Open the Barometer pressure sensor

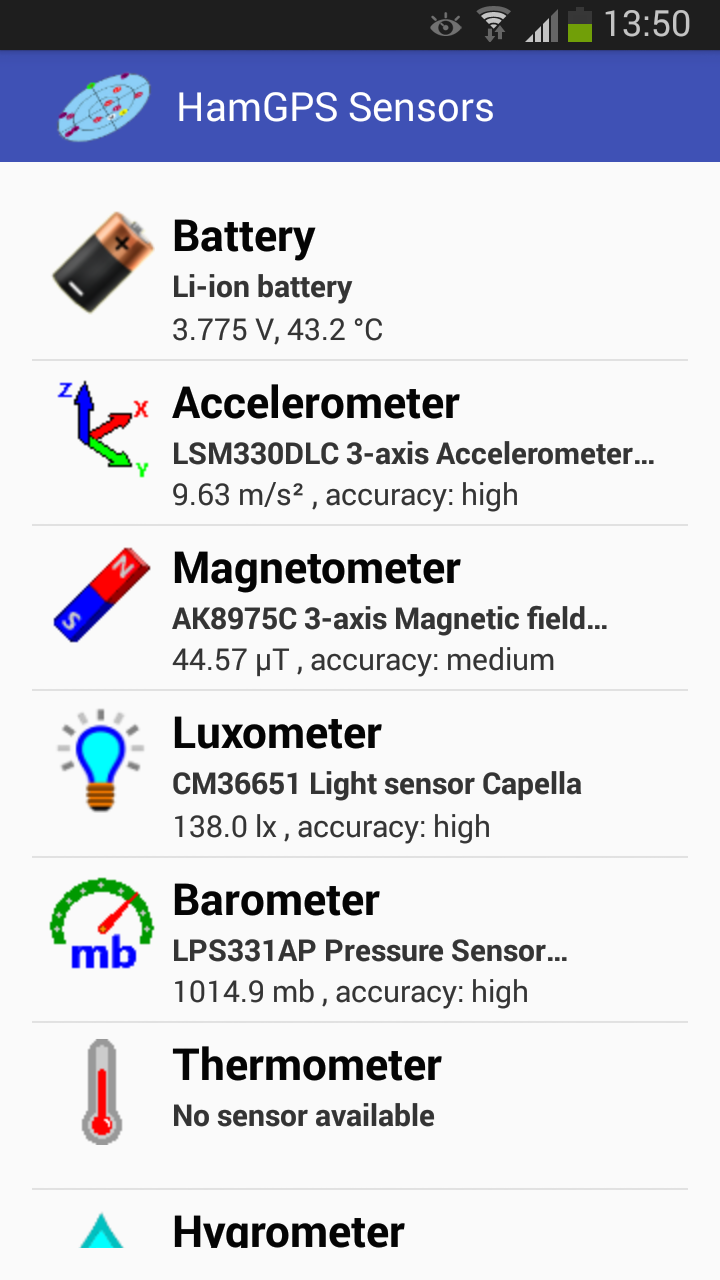click(360, 940)
